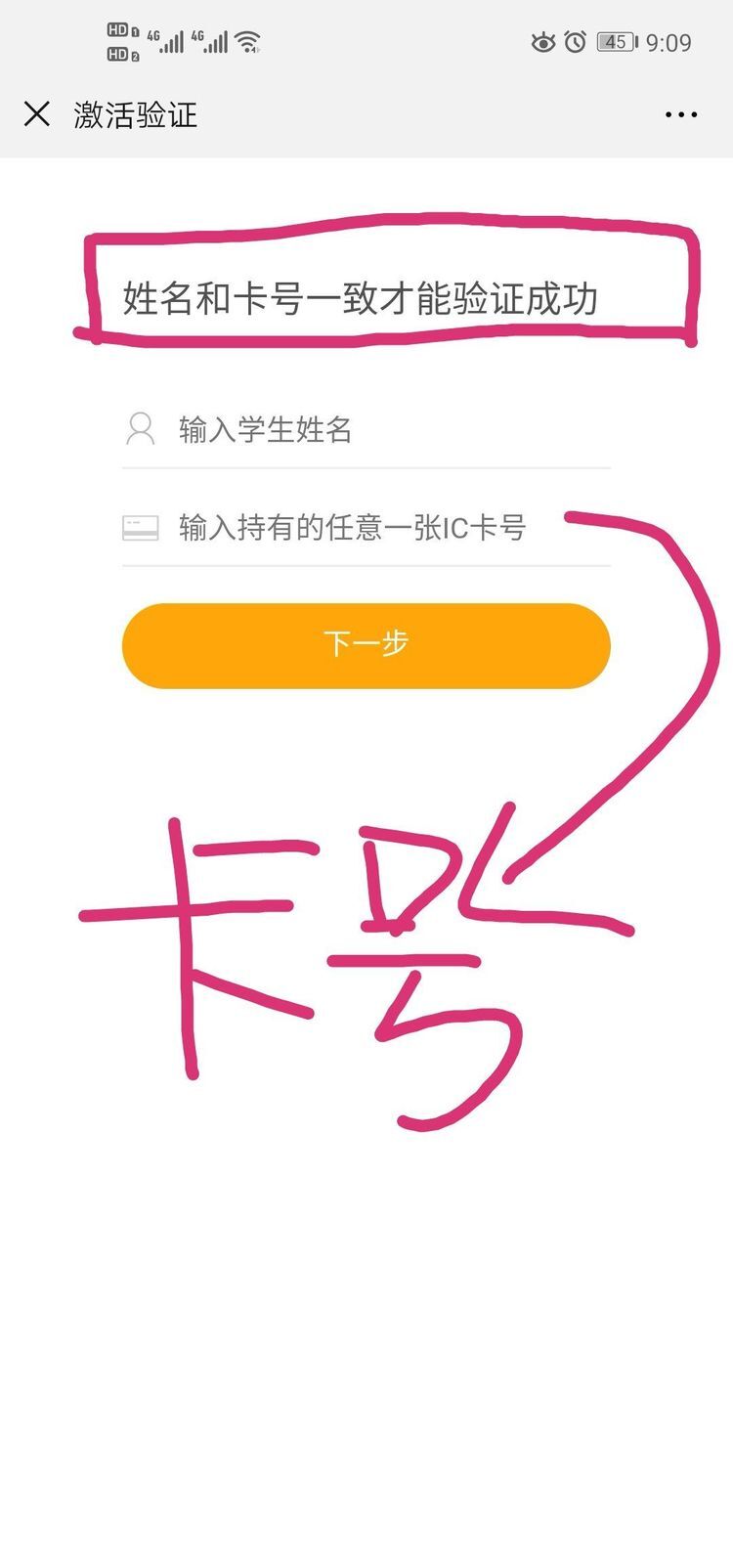The width and height of the screenshot is (733, 1568).
Task: Tap the orange 下一步 button
Action: pos(366,645)
